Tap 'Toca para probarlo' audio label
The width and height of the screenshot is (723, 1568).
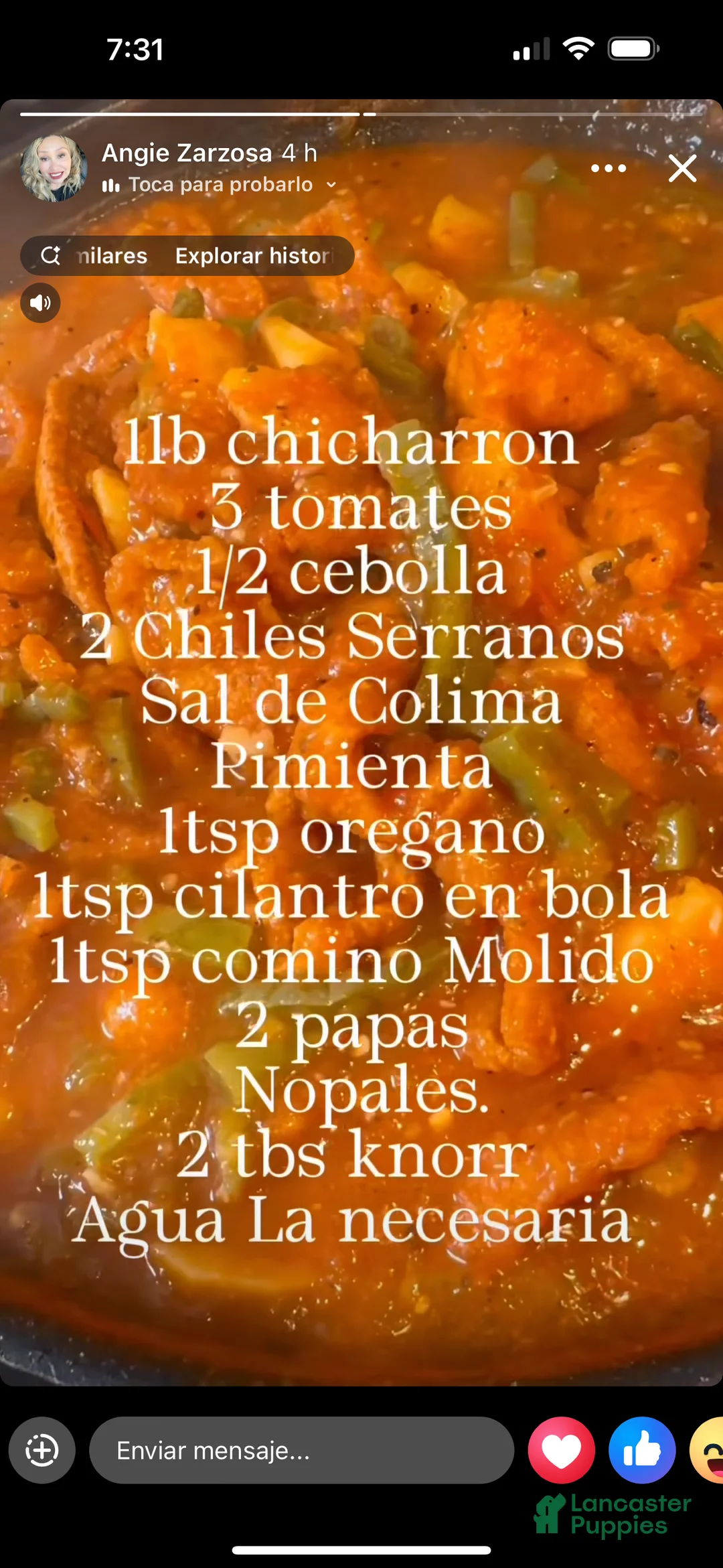(x=220, y=185)
